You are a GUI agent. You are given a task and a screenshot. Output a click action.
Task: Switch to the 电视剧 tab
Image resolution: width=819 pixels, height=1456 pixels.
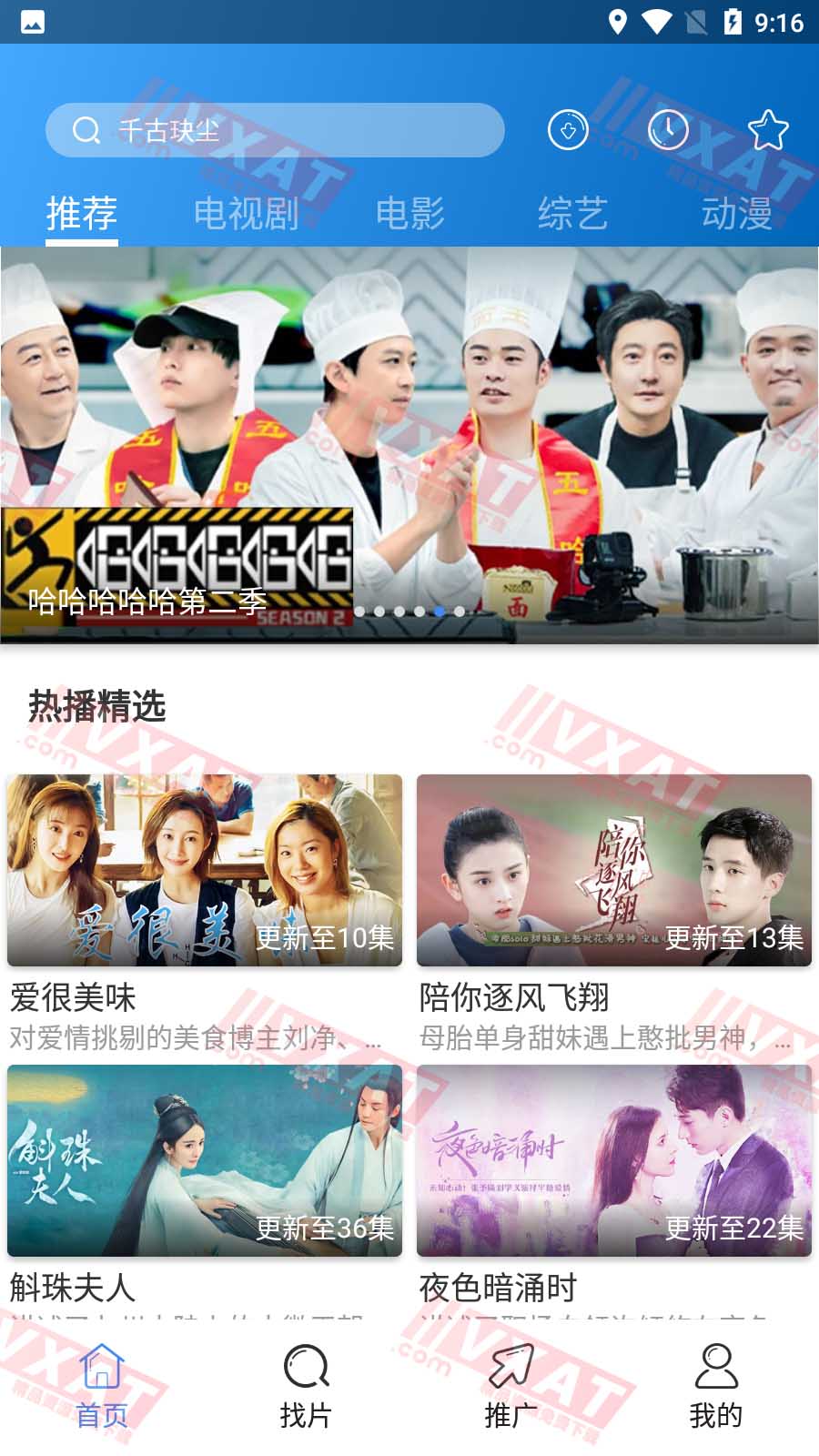point(246,214)
